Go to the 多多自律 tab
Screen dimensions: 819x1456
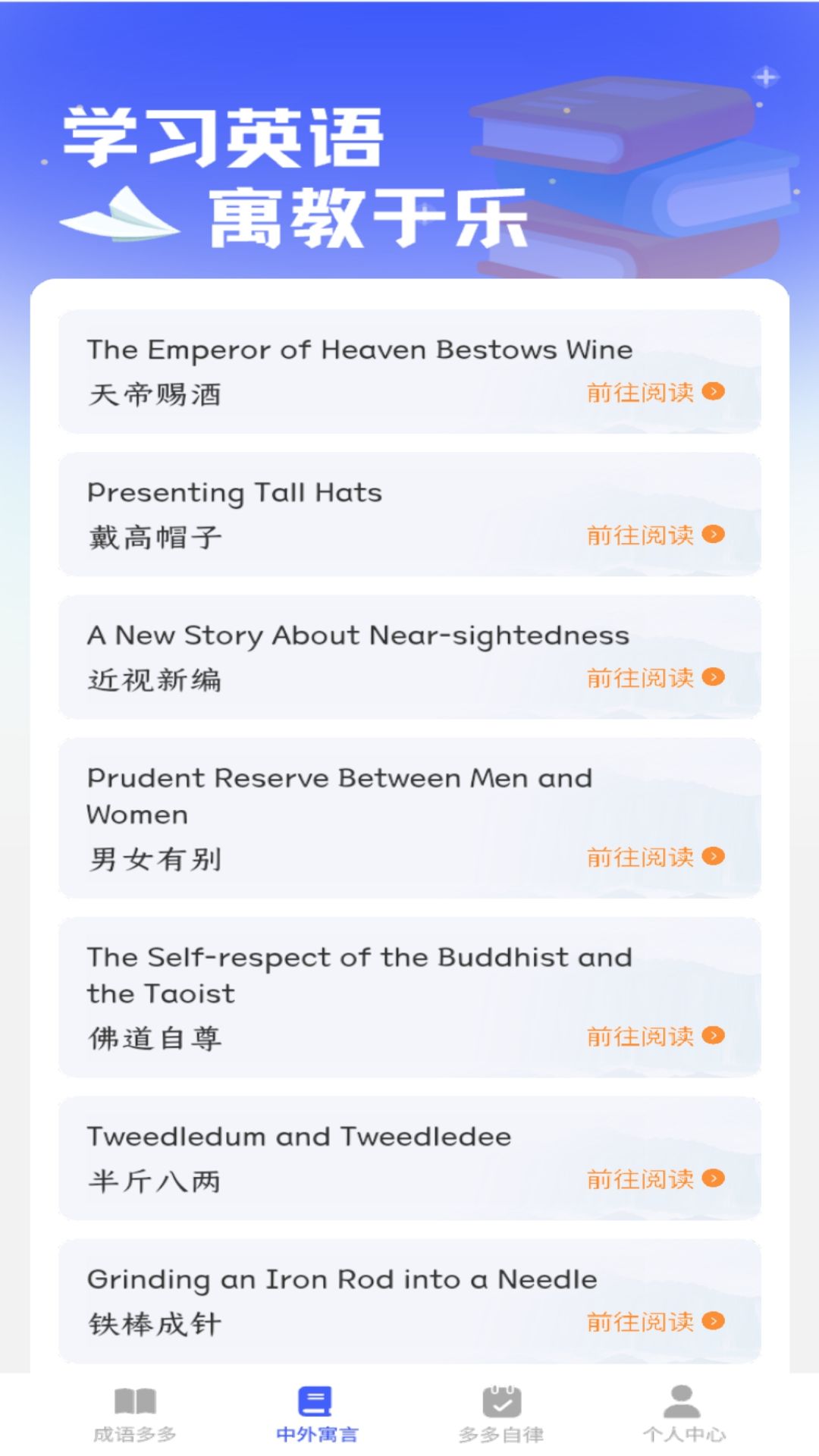(501, 1414)
